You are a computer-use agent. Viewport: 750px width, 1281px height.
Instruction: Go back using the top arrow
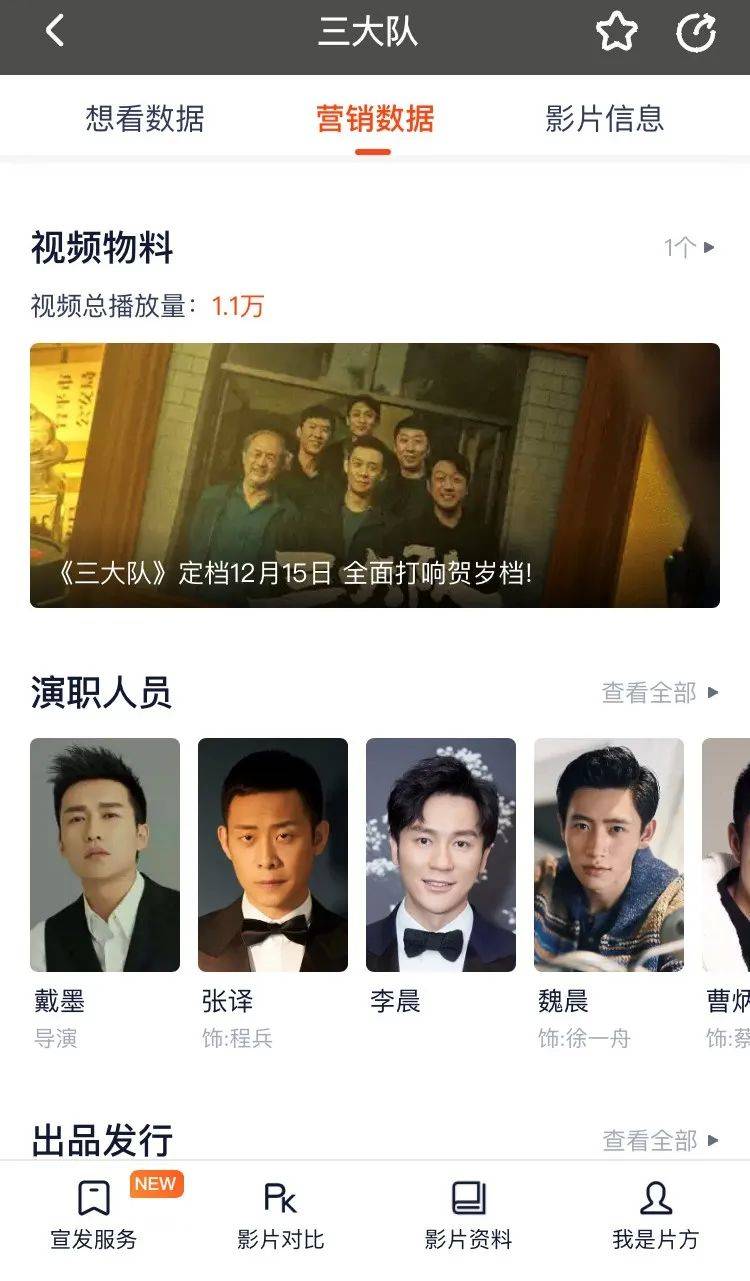pyautogui.click(x=55, y=32)
